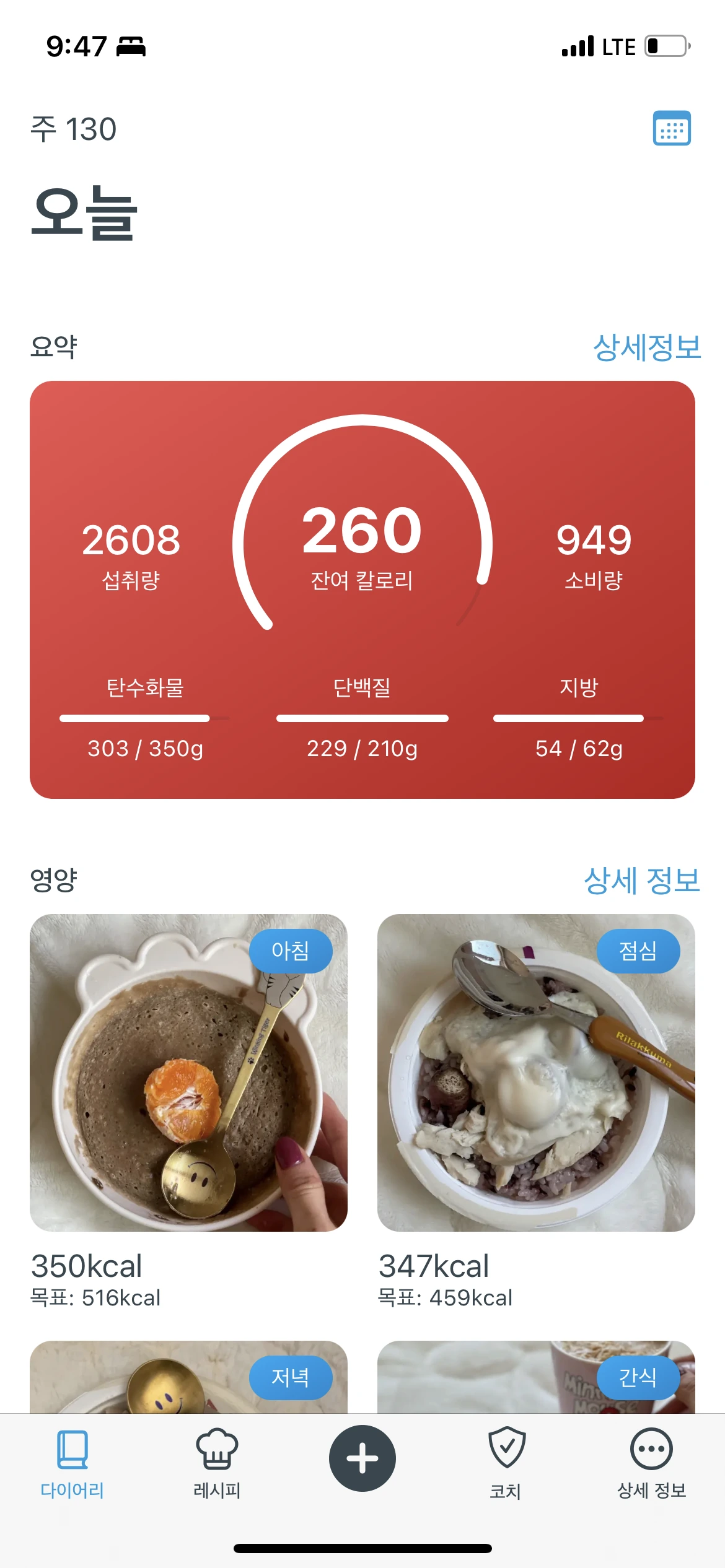This screenshot has height=1568, width=725.
Task: Open the 점심 meal card
Action: (x=536, y=1073)
